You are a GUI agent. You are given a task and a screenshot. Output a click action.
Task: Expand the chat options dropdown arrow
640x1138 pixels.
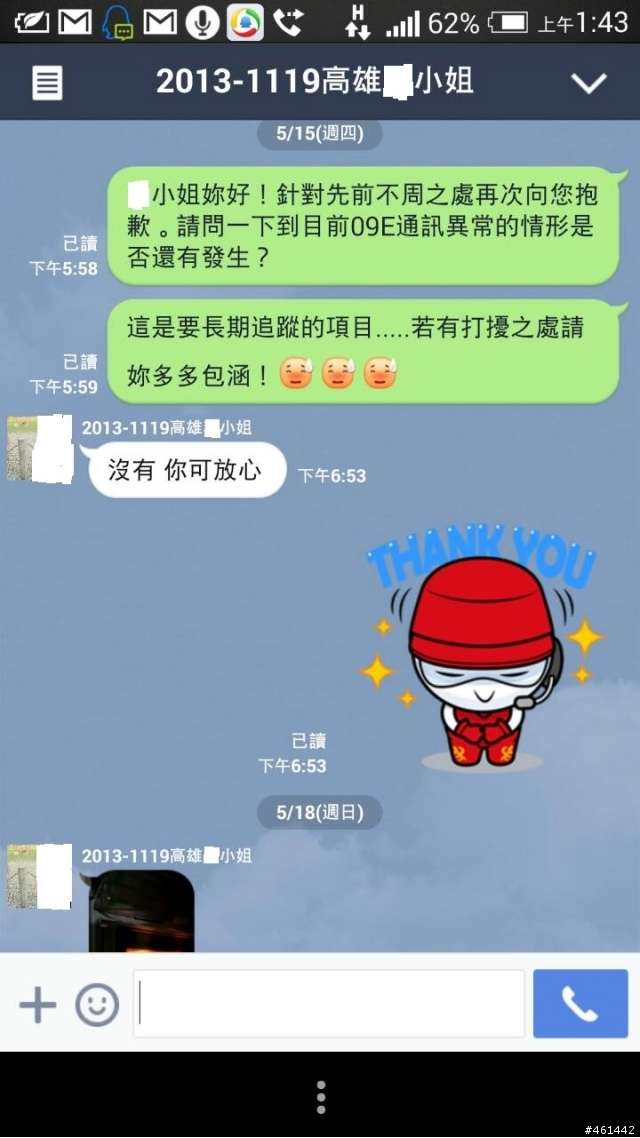point(588,83)
